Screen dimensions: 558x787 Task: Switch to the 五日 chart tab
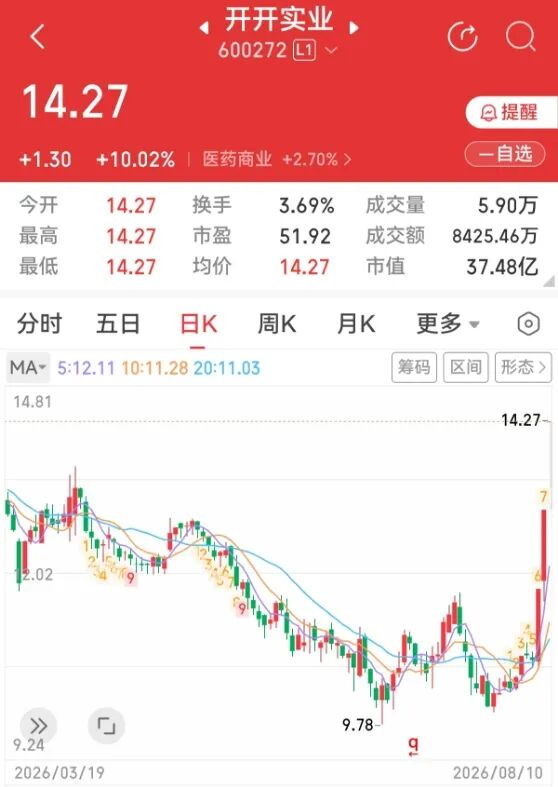[118, 324]
